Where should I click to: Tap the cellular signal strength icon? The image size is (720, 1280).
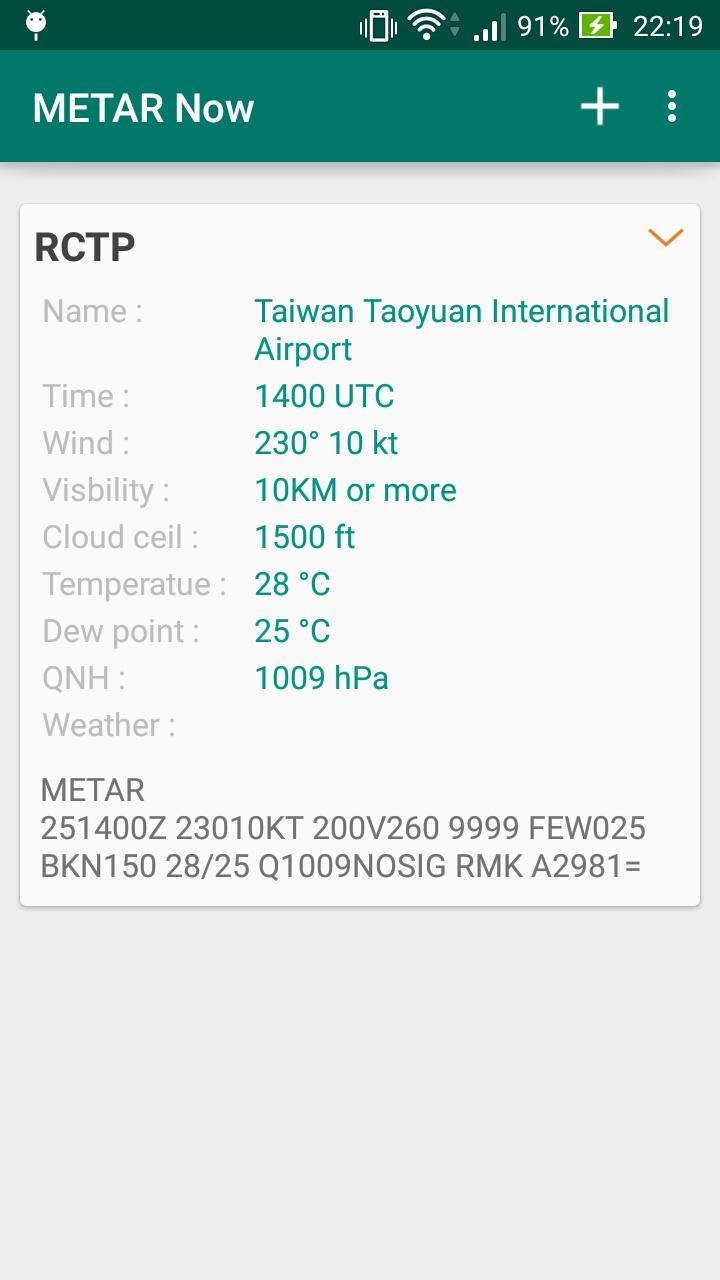[490, 26]
